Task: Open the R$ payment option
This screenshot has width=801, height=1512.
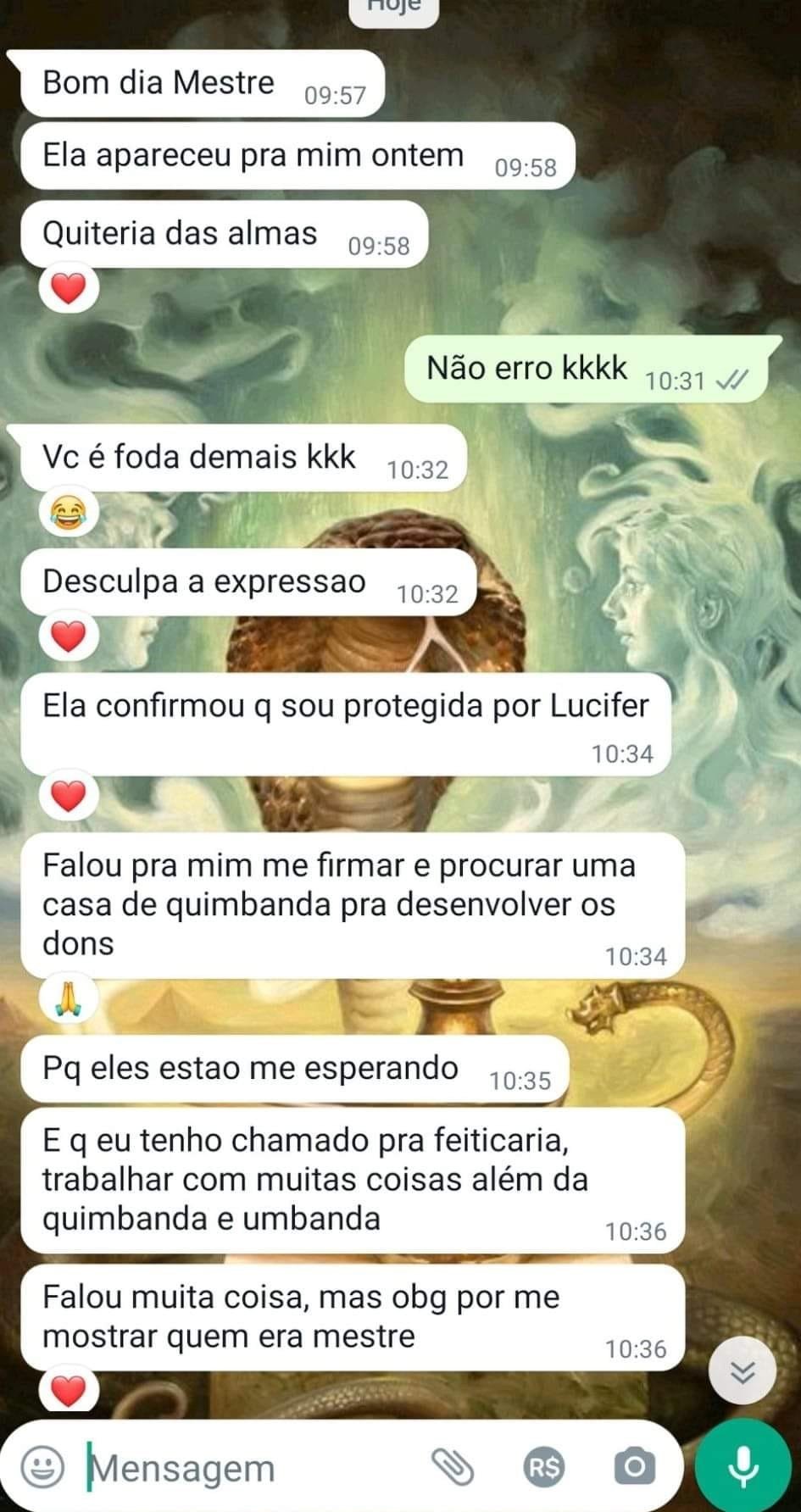Action: click(544, 1467)
